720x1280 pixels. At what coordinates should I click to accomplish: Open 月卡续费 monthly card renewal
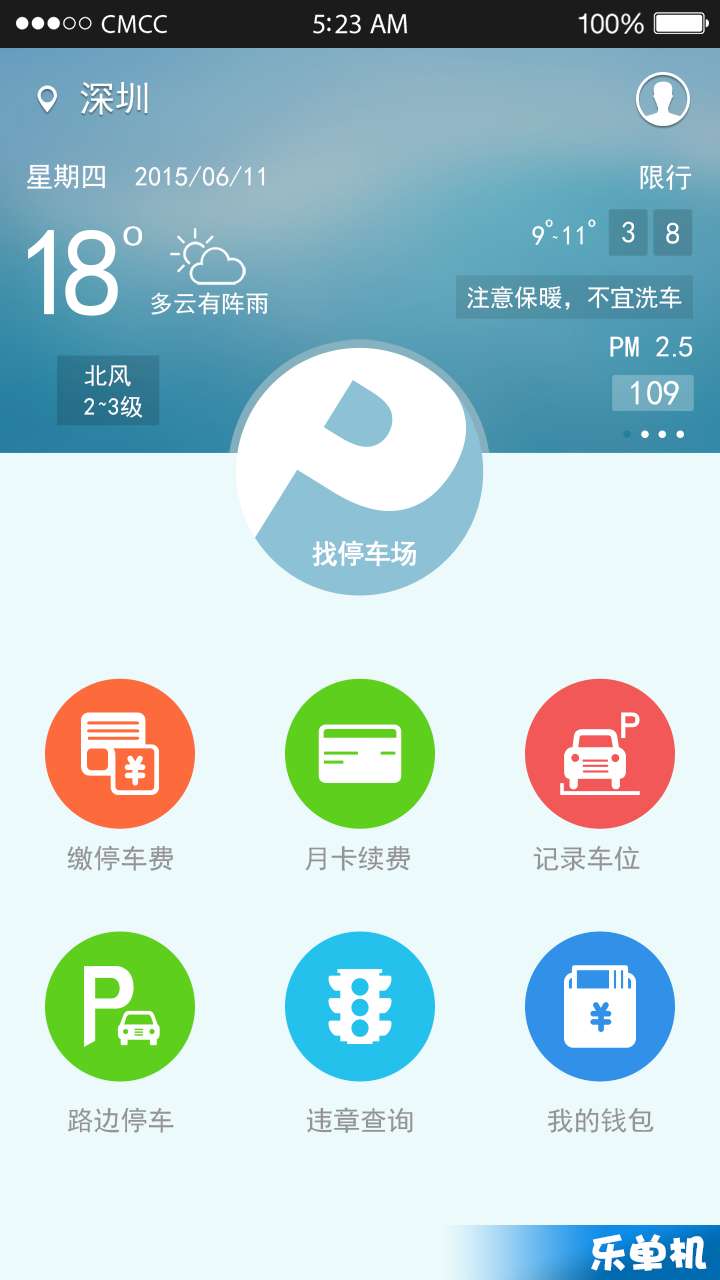click(360, 754)
